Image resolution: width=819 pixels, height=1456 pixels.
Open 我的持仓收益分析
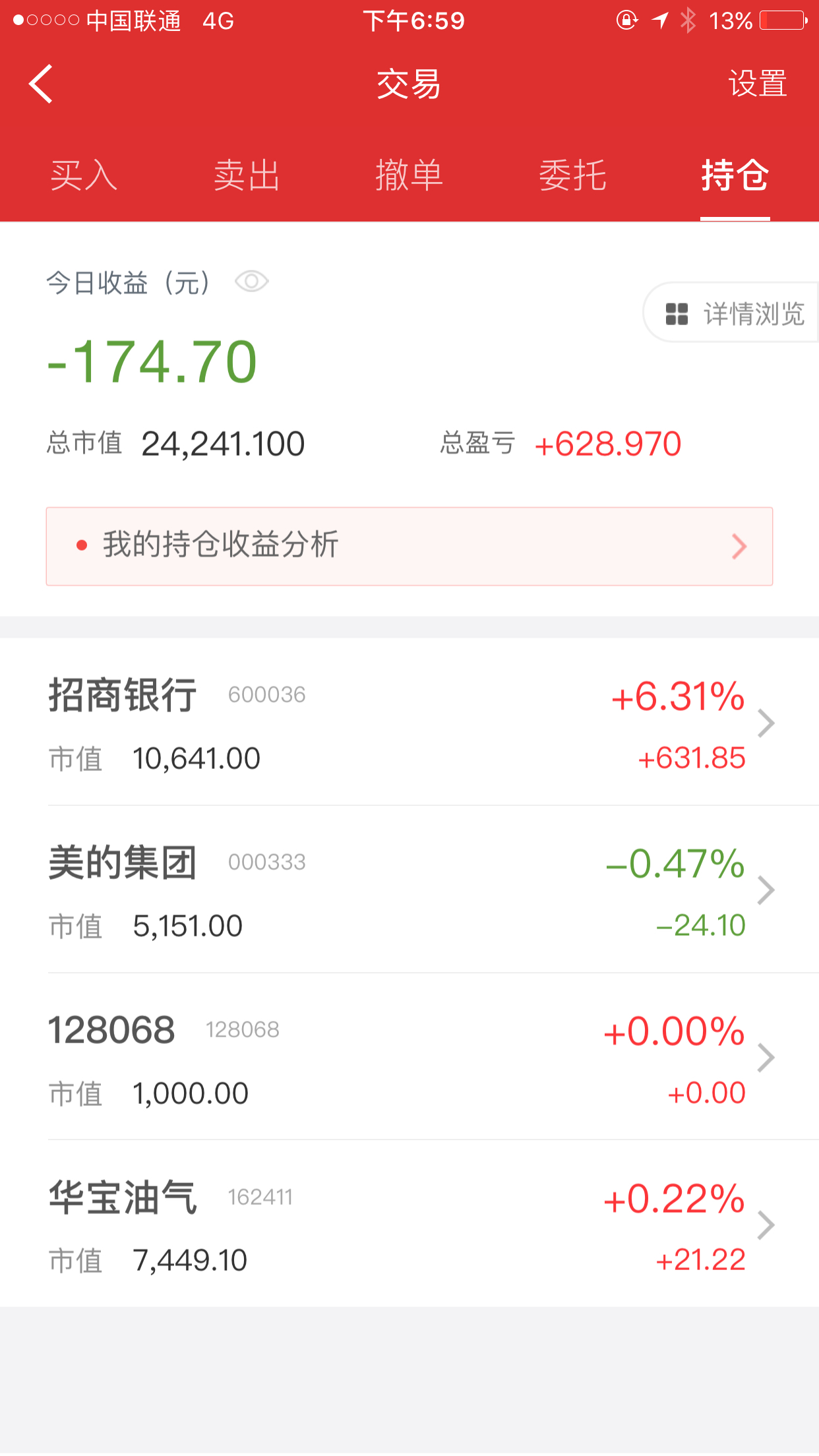point(409,546)
